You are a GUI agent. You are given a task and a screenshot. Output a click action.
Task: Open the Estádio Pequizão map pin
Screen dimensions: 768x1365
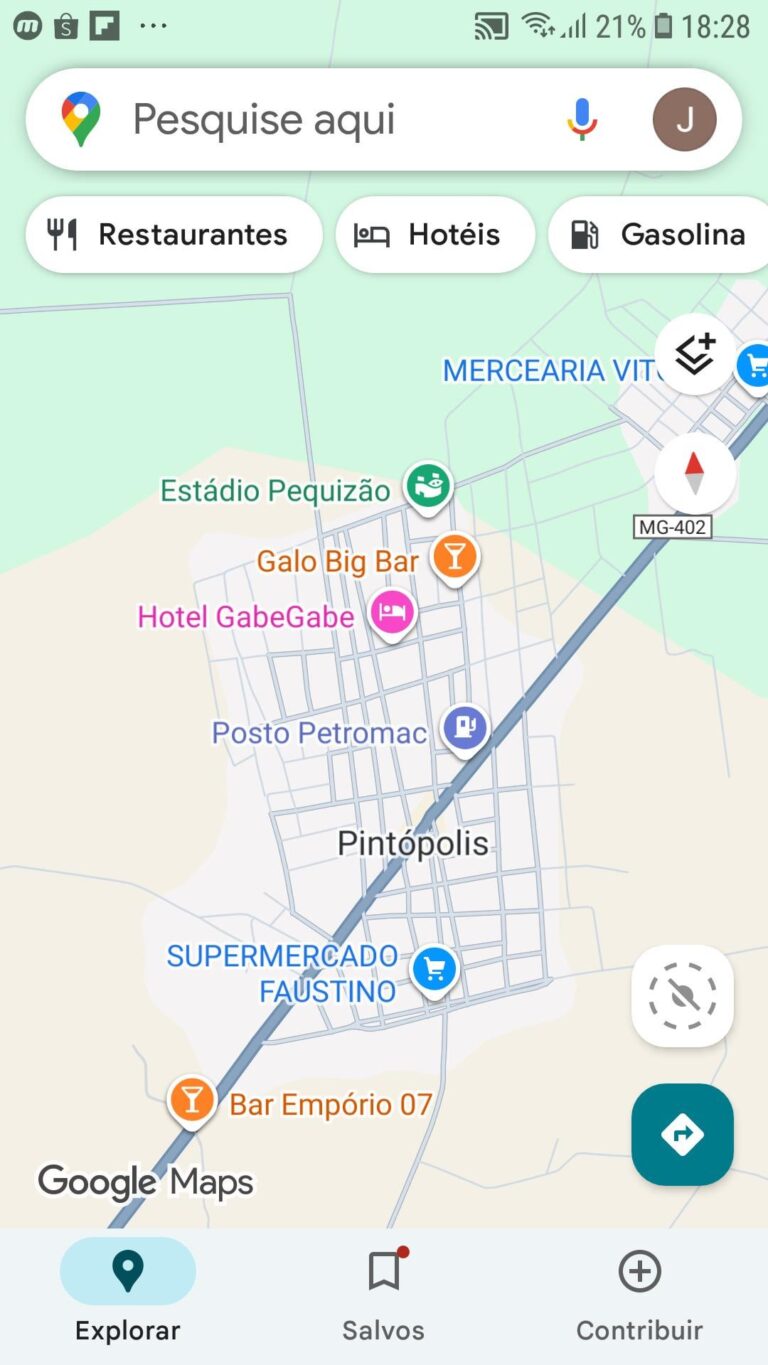tap(428, 487)
